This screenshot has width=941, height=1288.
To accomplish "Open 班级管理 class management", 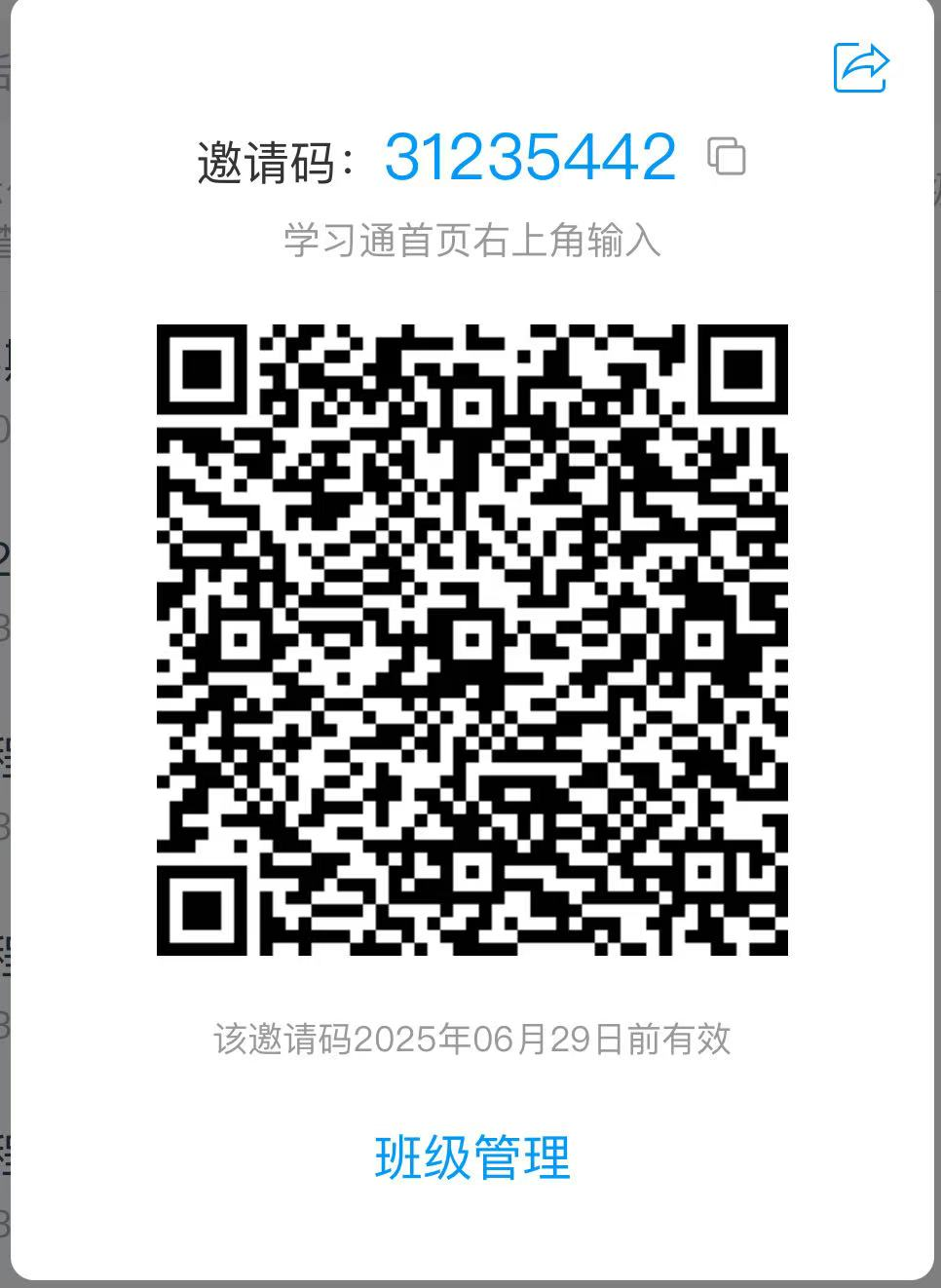I will 472,1157.
